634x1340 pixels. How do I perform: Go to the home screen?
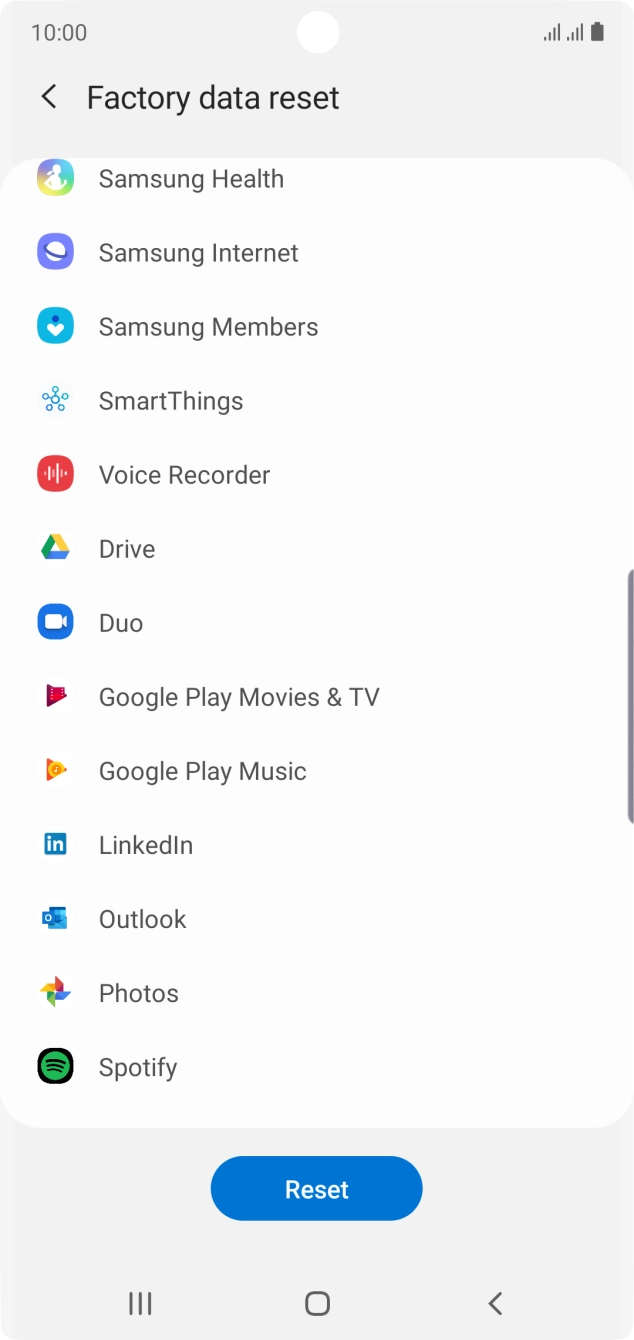[x=317, y=1303]
